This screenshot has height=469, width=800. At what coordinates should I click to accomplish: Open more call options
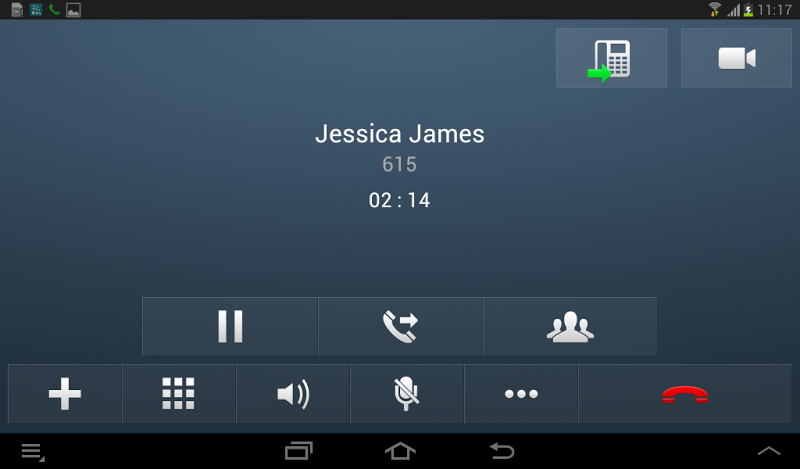pos(521,394)
